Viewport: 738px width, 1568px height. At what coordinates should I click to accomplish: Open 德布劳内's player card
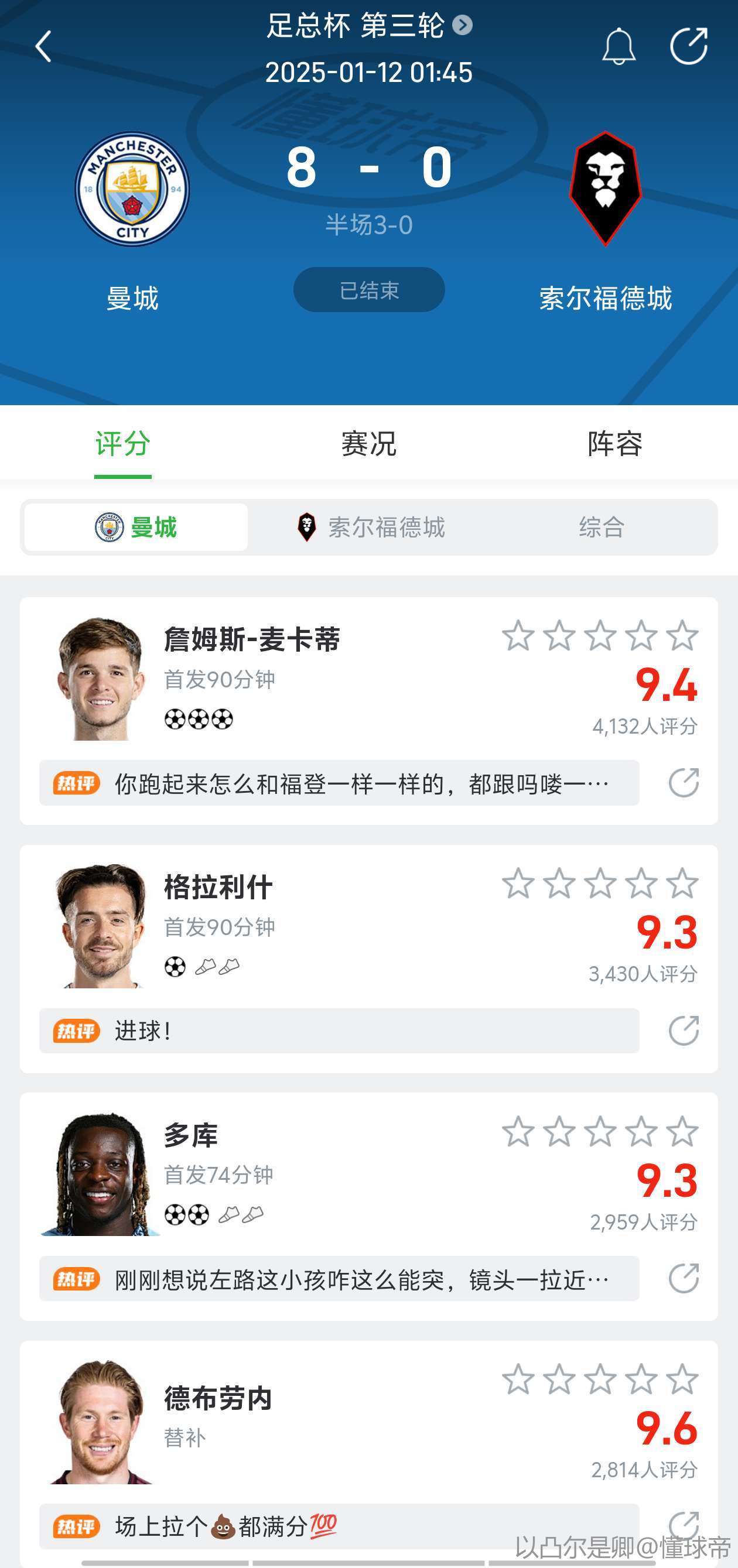[x=217, y=1399]
